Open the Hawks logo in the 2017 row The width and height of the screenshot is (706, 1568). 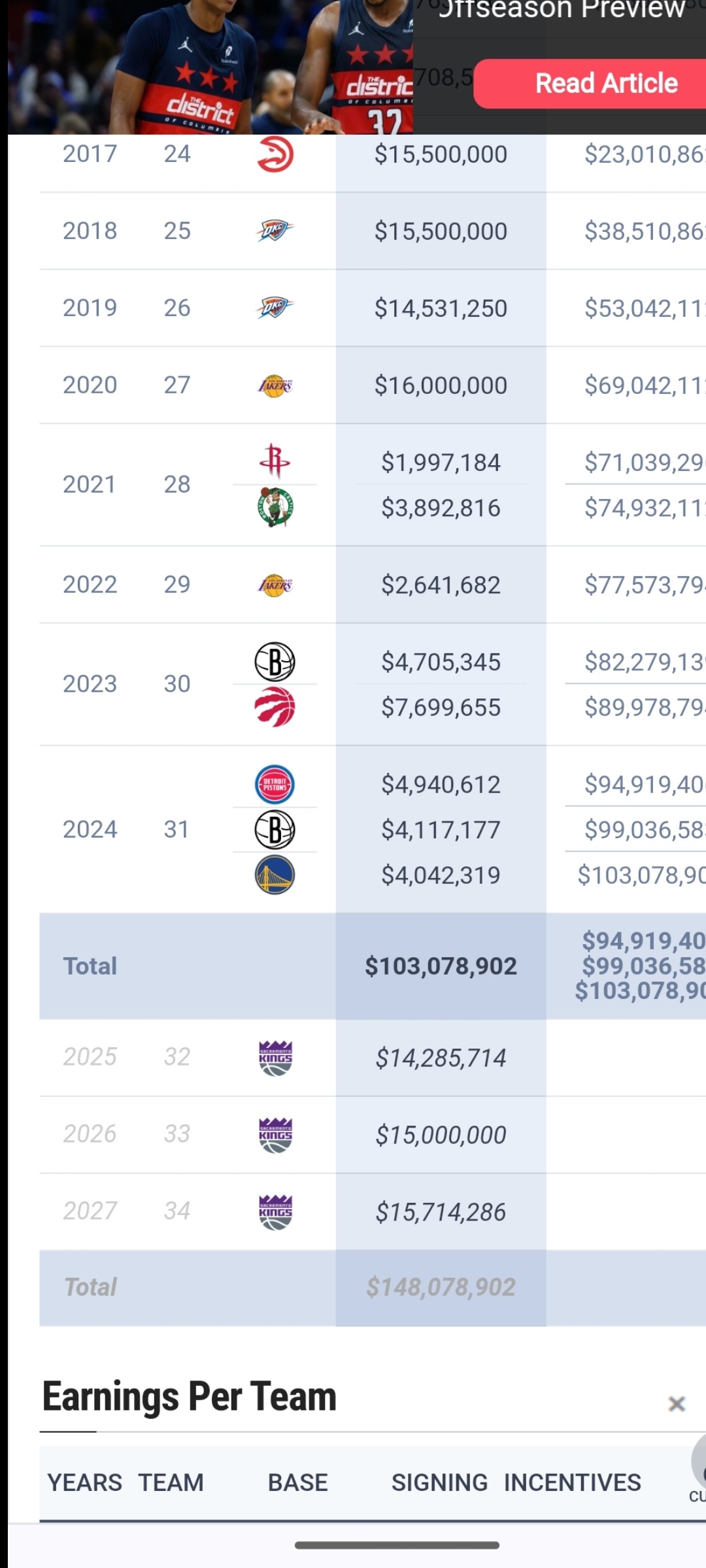click(x=275, y=154)
